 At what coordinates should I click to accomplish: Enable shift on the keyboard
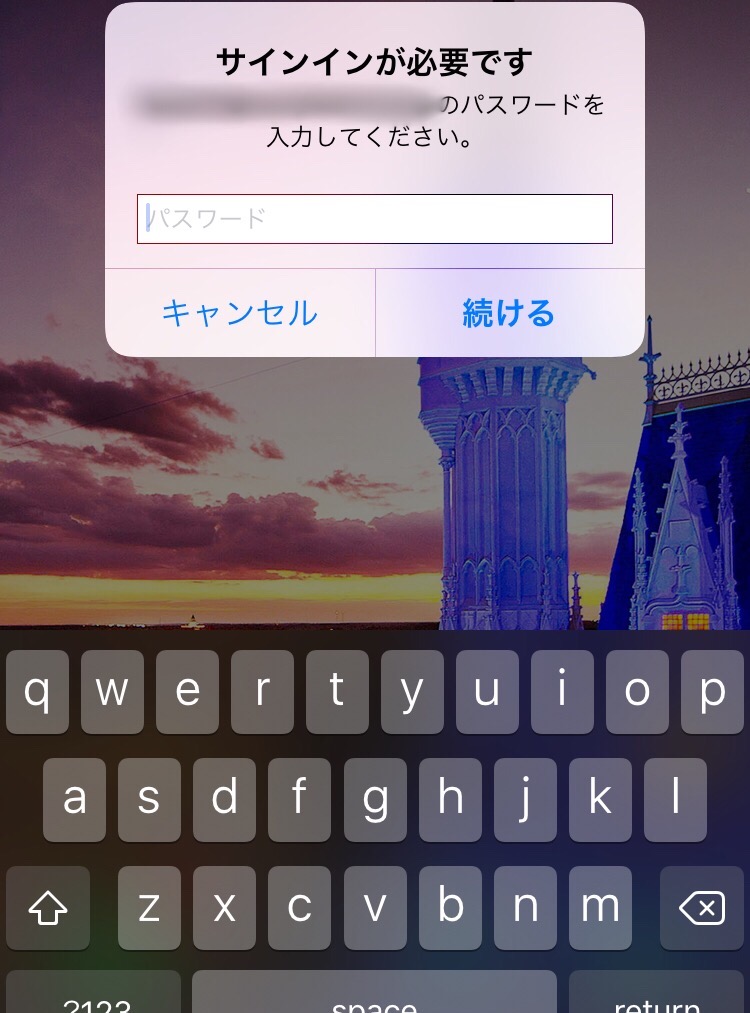click(x=48, y=908)
